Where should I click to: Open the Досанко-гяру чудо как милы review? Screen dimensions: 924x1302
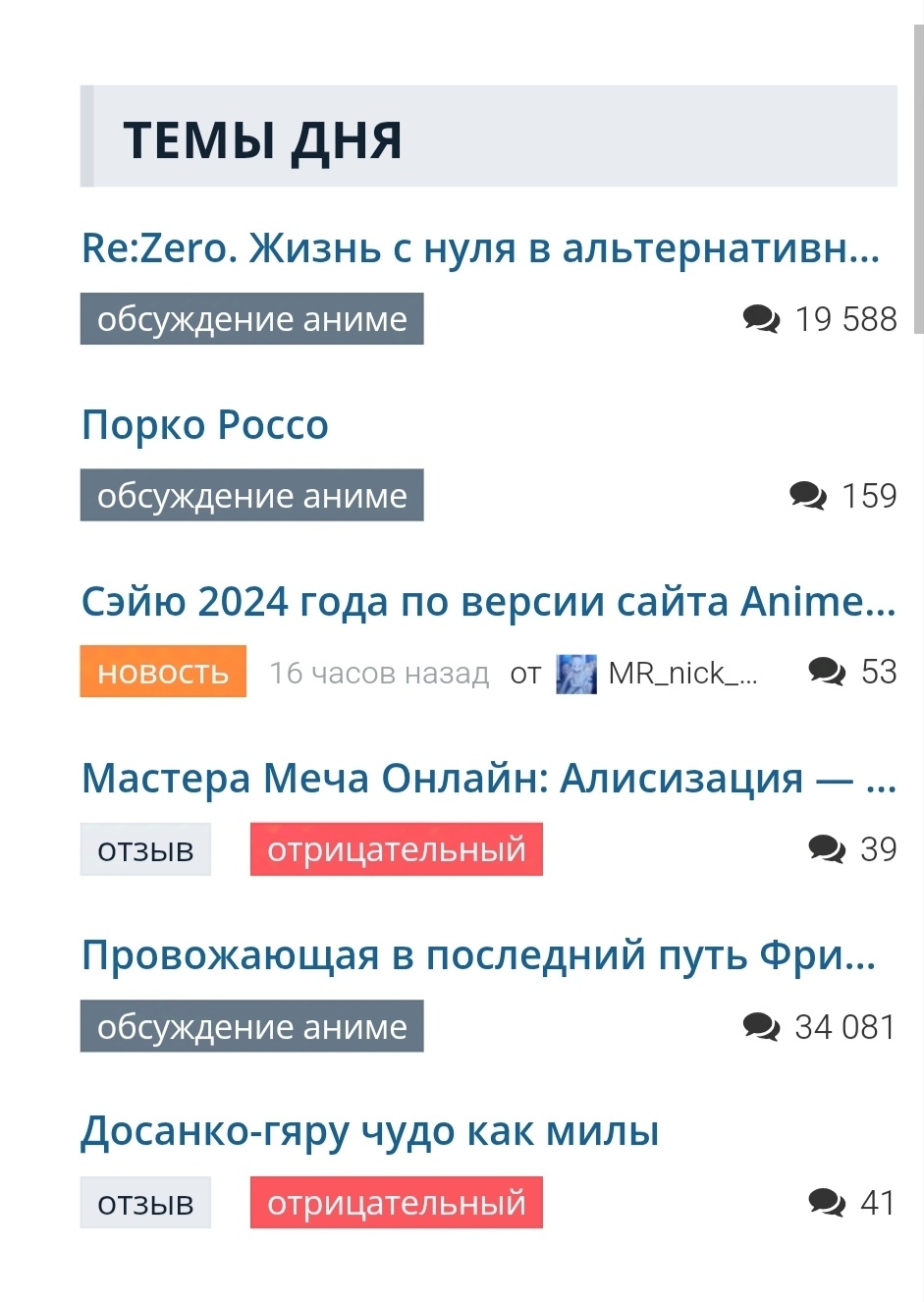pos(369,1131)
